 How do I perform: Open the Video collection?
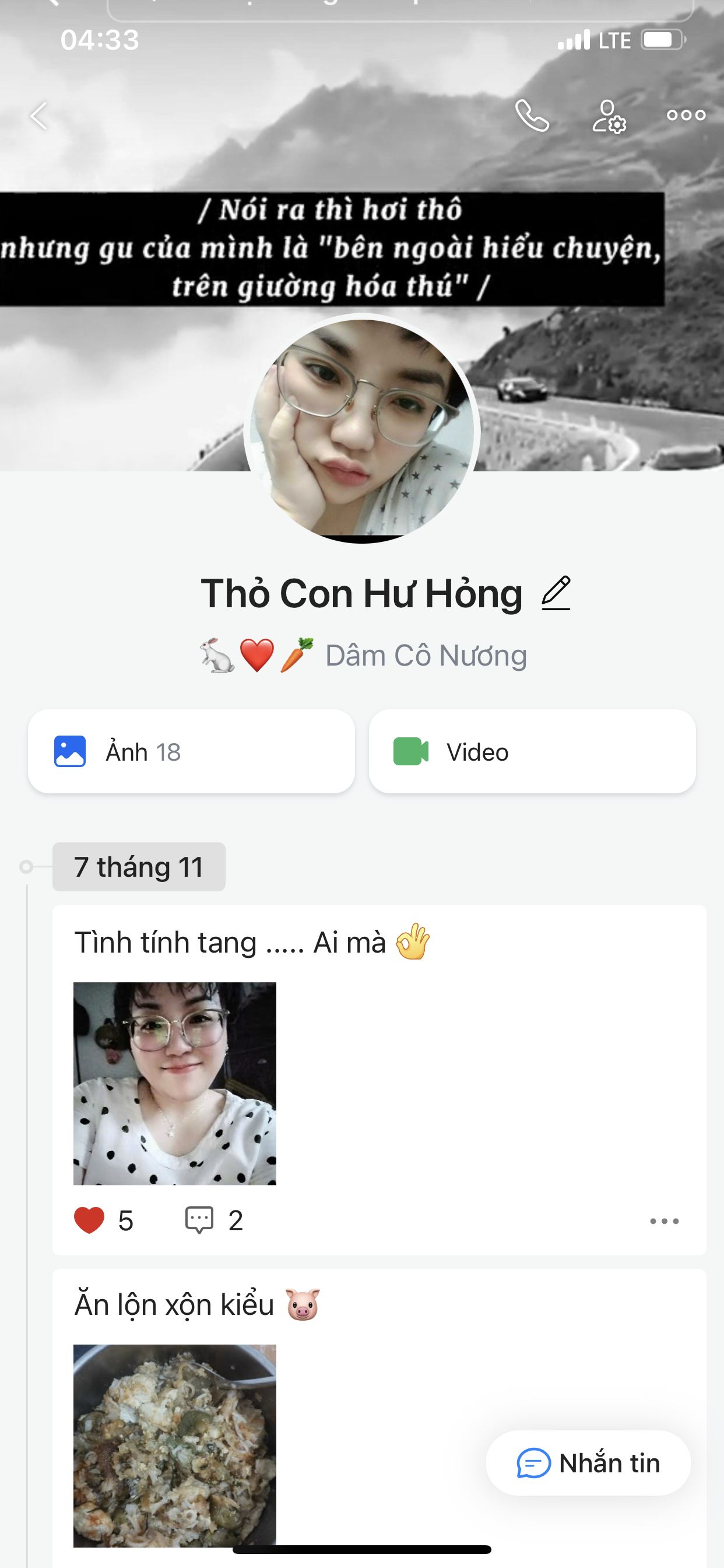point(532,752)
